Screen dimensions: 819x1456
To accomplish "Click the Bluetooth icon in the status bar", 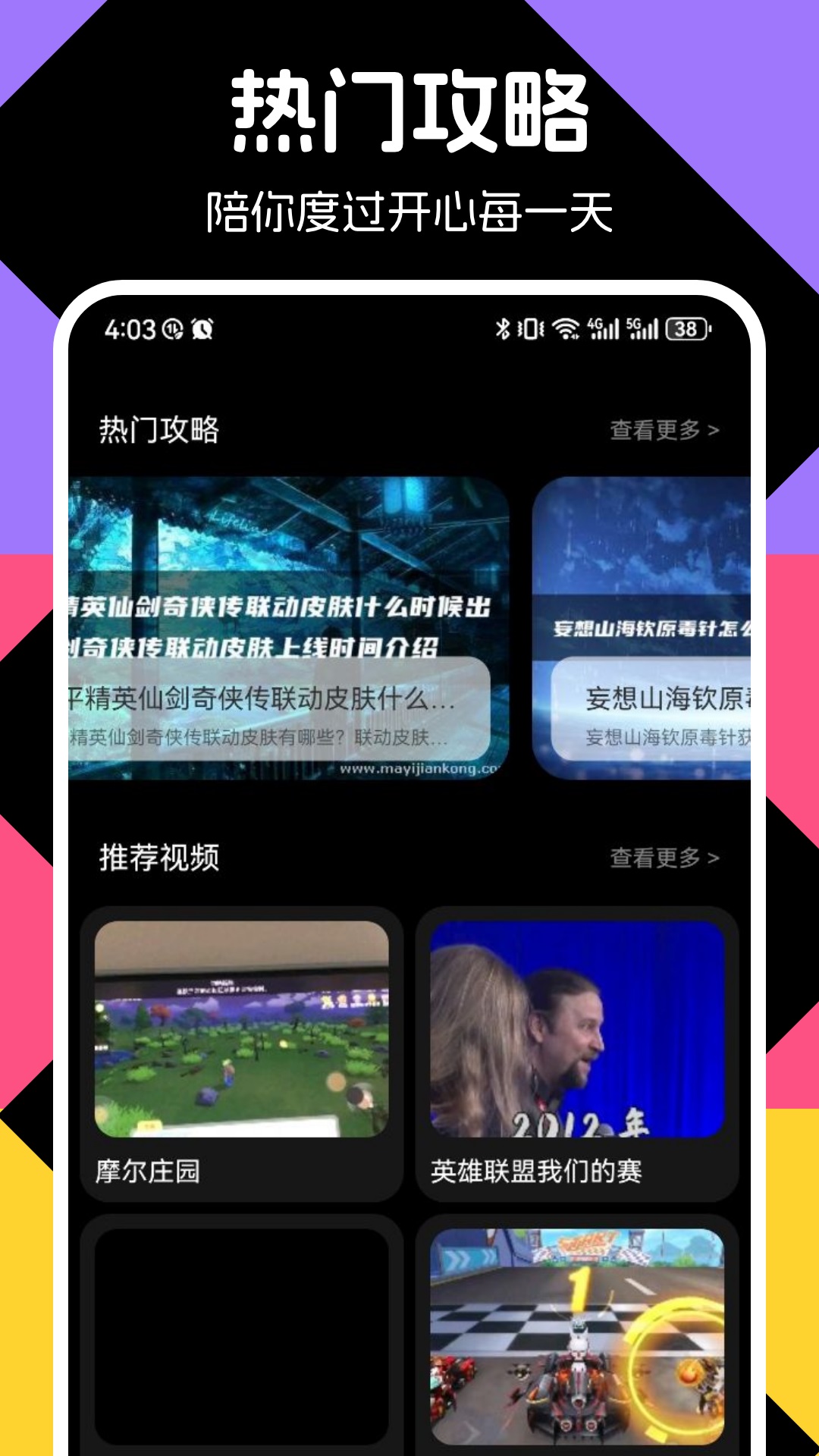I will click(x=502, y=328).
